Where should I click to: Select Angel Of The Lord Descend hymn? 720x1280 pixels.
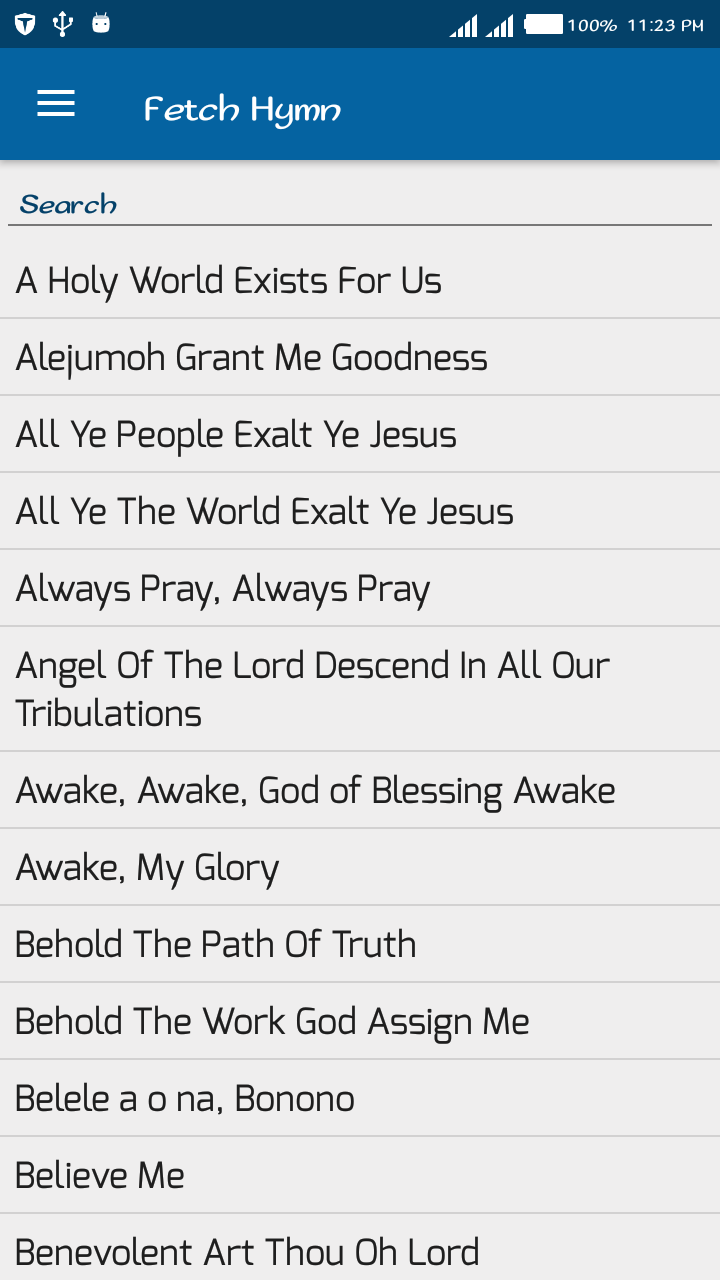tap(360, 690)
